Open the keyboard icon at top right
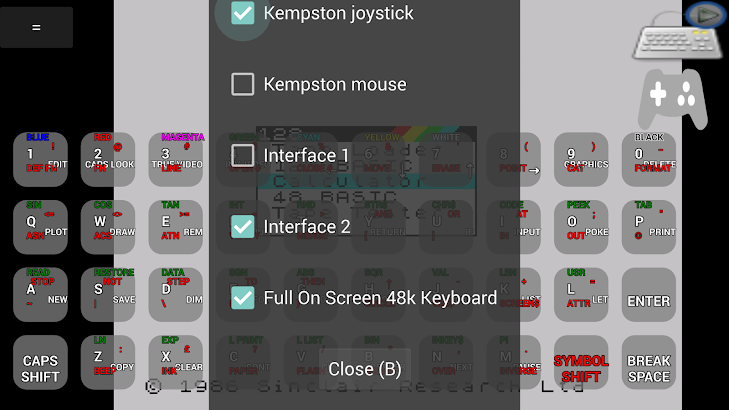The image size is (729, 410). click(678, 36)
